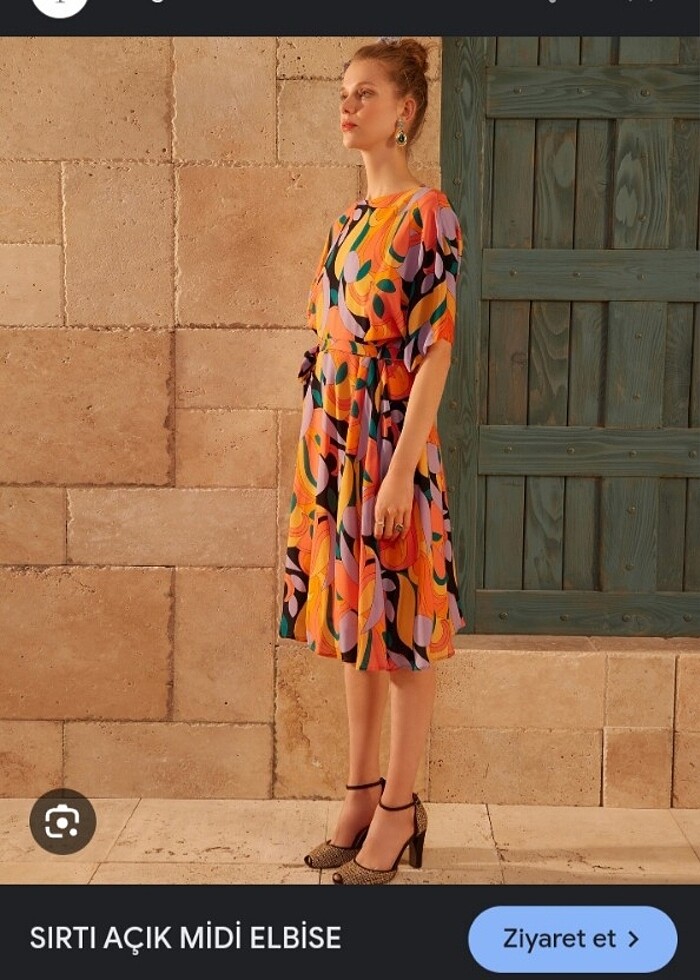This screenshot has height=980, width=700.
Task: Open the SIRTI AÇIK MİDİ ELBİSE page title
Action: tap(185, 938)
